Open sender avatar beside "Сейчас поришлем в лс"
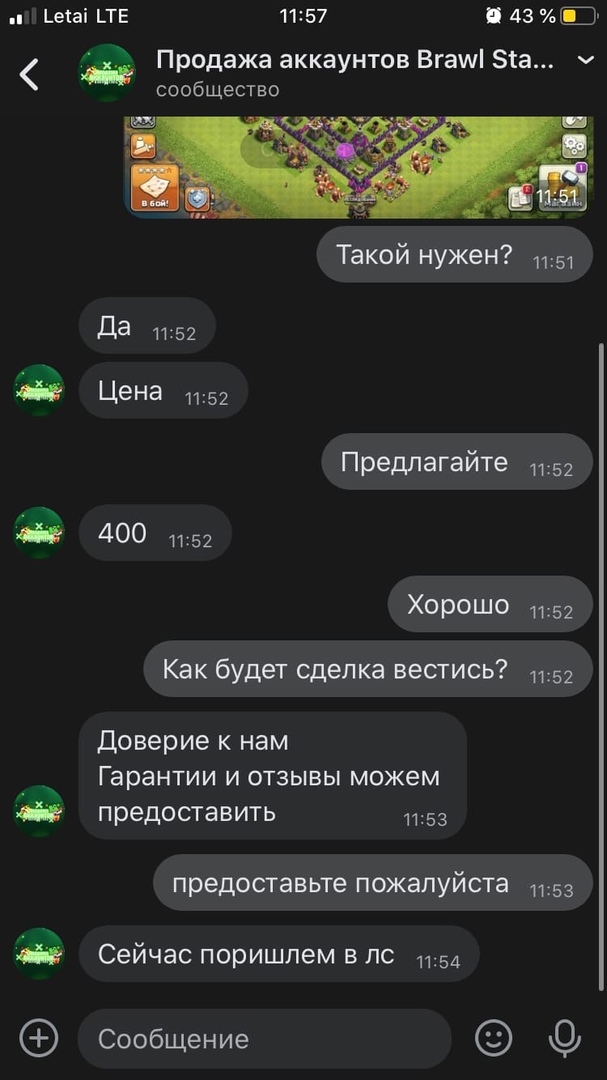The image size is (607, 1080). click(x=39, y=954)
